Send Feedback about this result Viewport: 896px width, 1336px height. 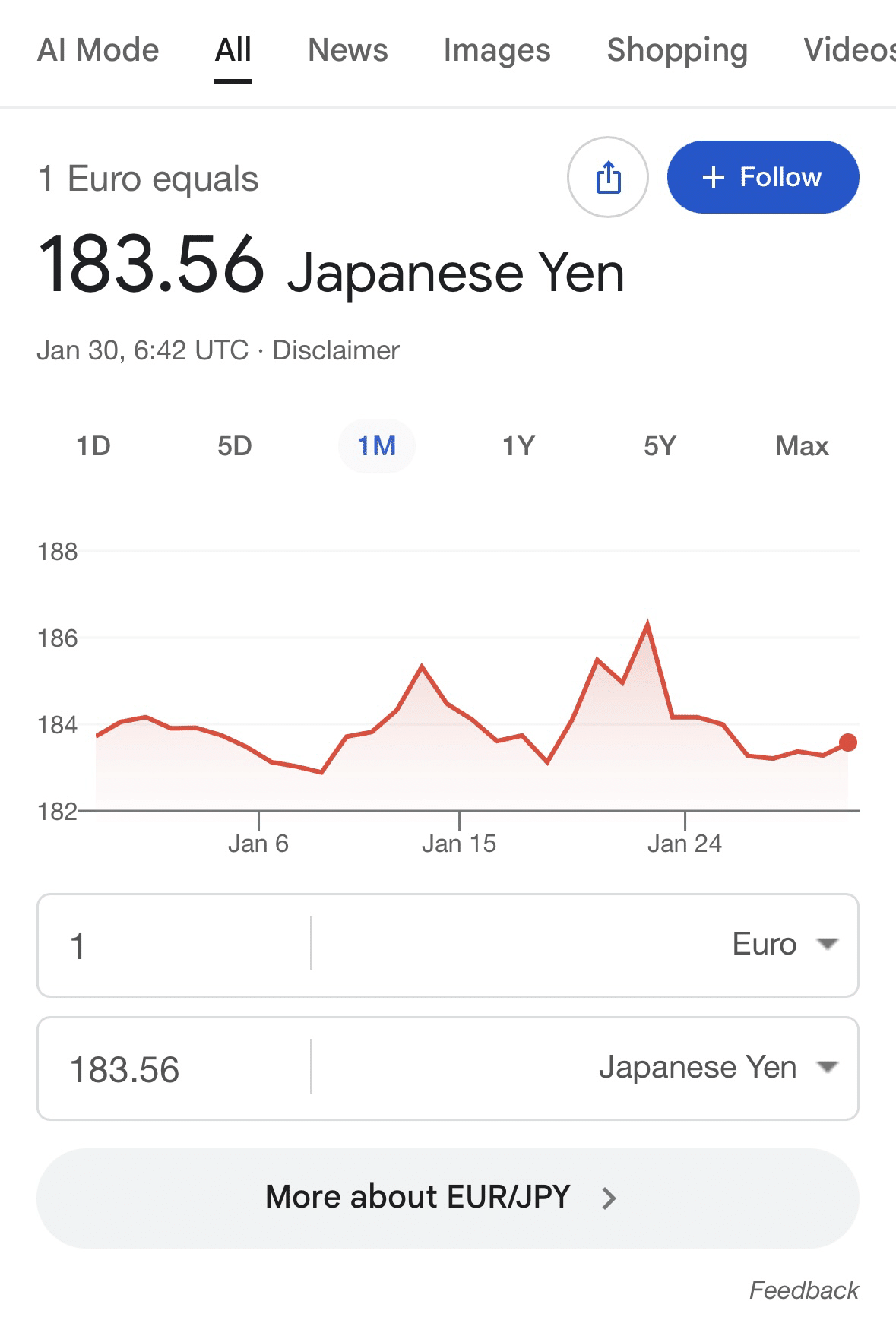pyautogui.click(x=803, y=1290)
